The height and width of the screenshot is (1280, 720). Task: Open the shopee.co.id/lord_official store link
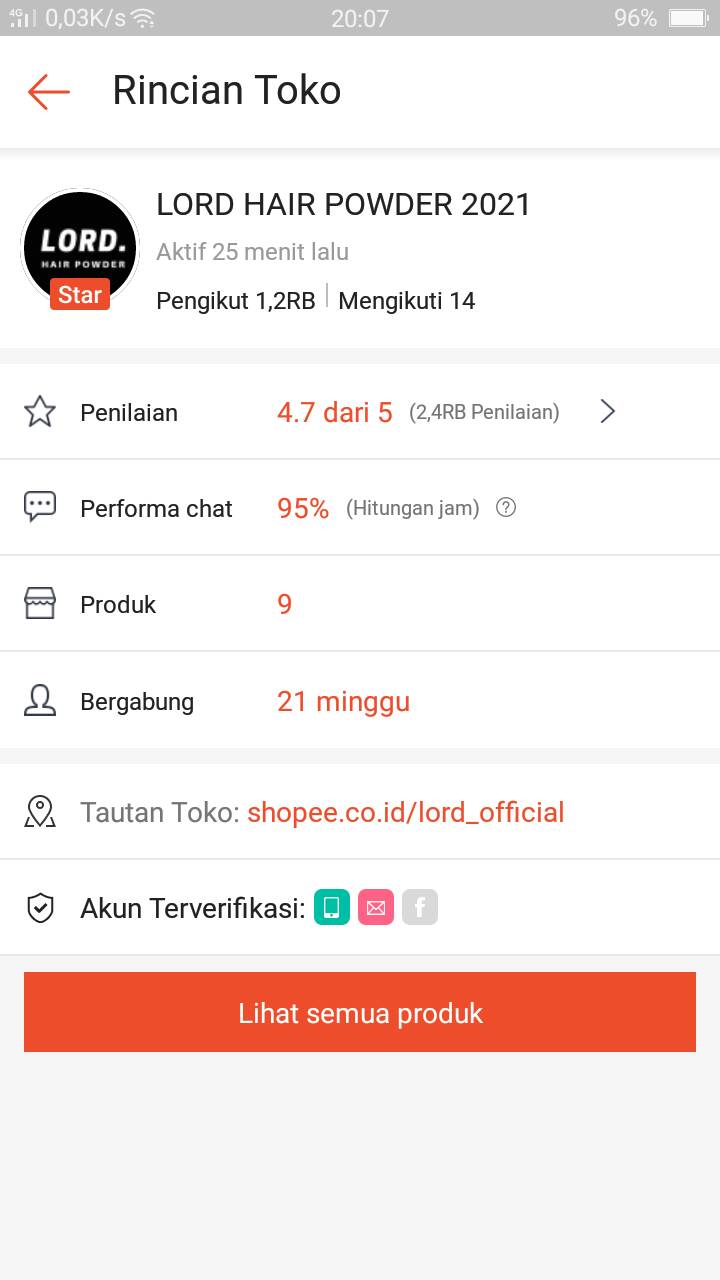tap(406, 812)
